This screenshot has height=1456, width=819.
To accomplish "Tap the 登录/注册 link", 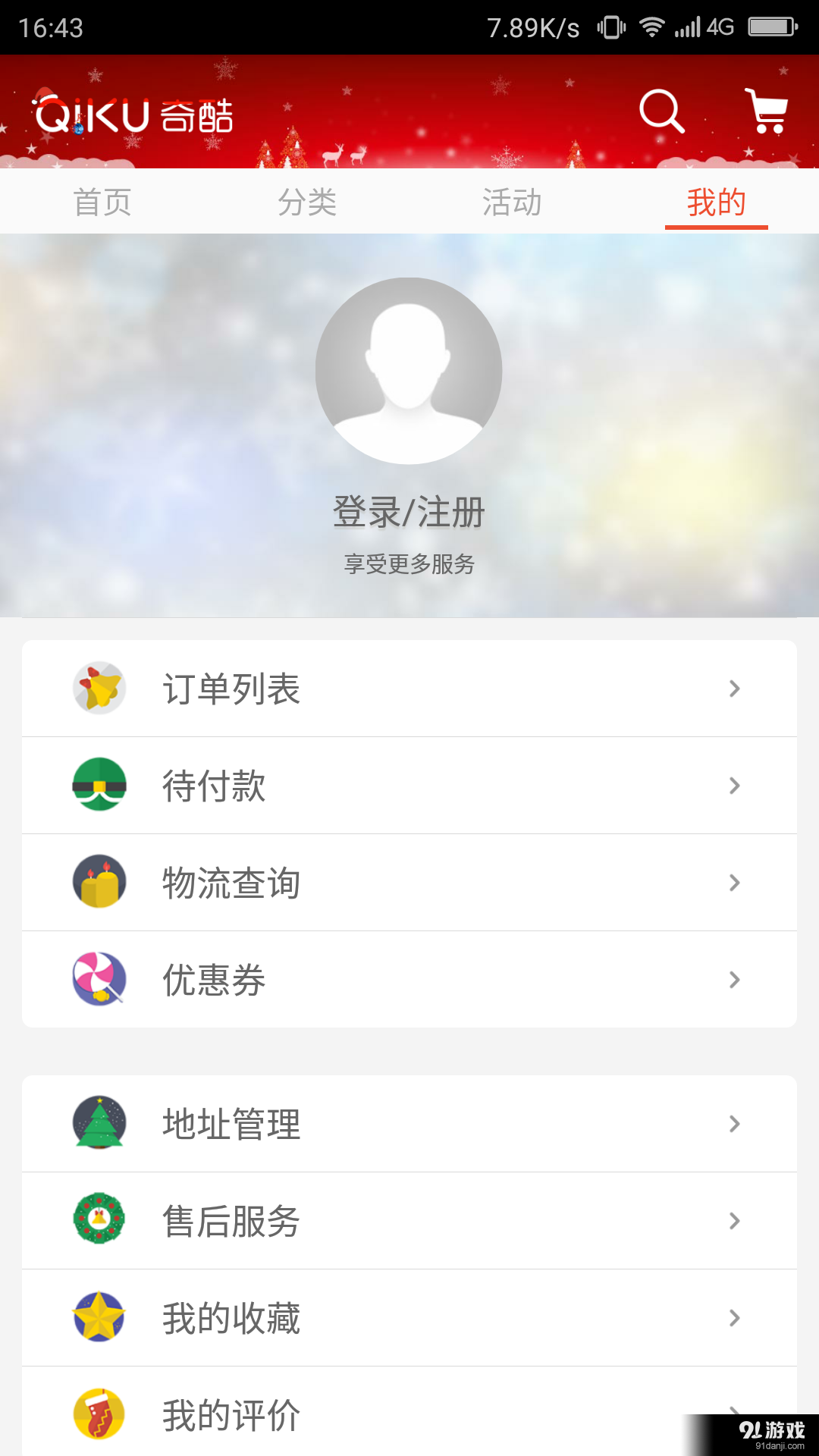I will point(409,511).
